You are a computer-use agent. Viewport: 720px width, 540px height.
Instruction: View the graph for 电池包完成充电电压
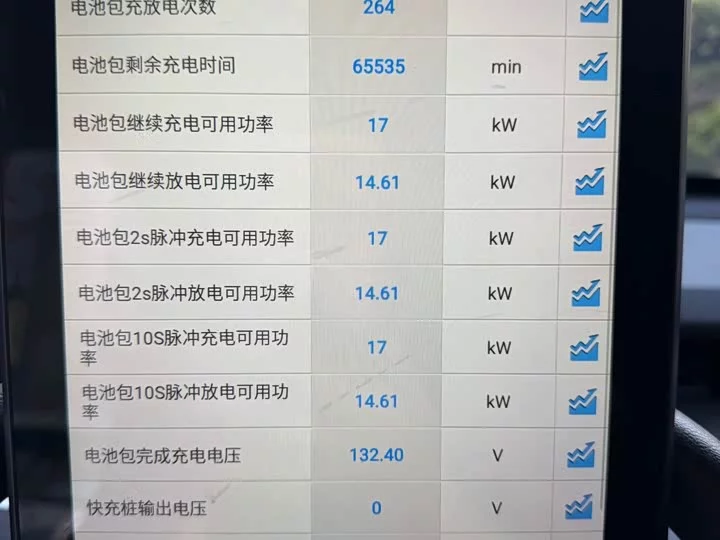click(581, 455)
